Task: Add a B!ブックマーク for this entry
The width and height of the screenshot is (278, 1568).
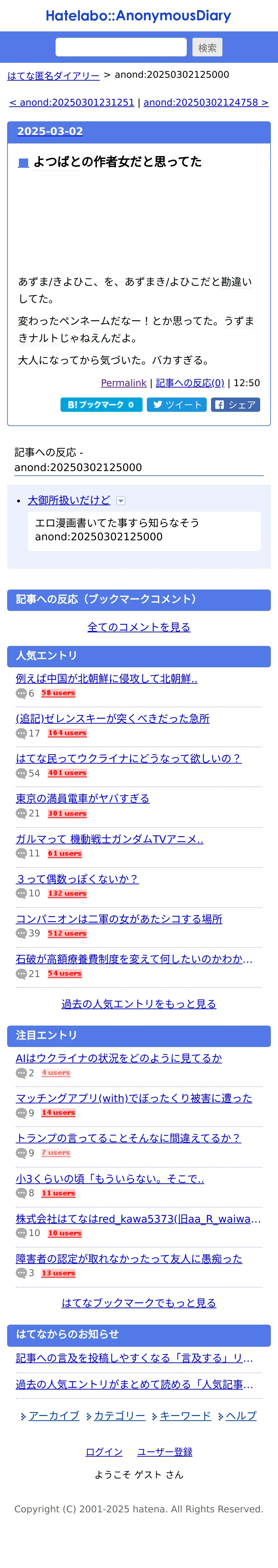Action: pos(101,405)
